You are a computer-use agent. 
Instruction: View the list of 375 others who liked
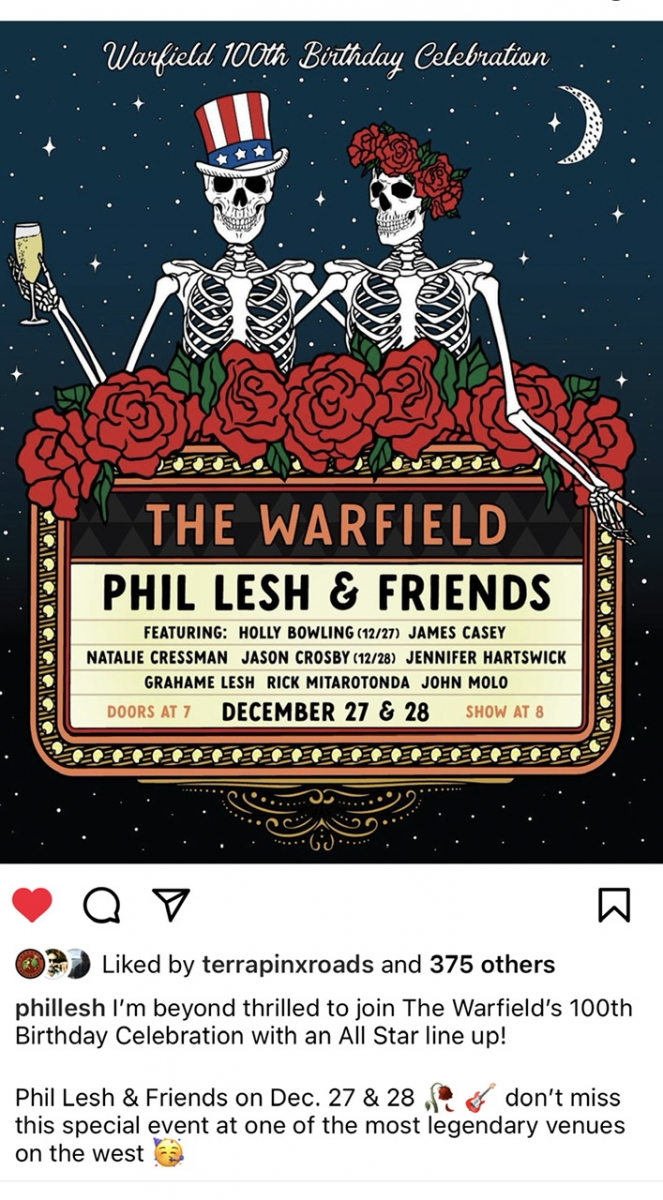[x=492, y=965]
